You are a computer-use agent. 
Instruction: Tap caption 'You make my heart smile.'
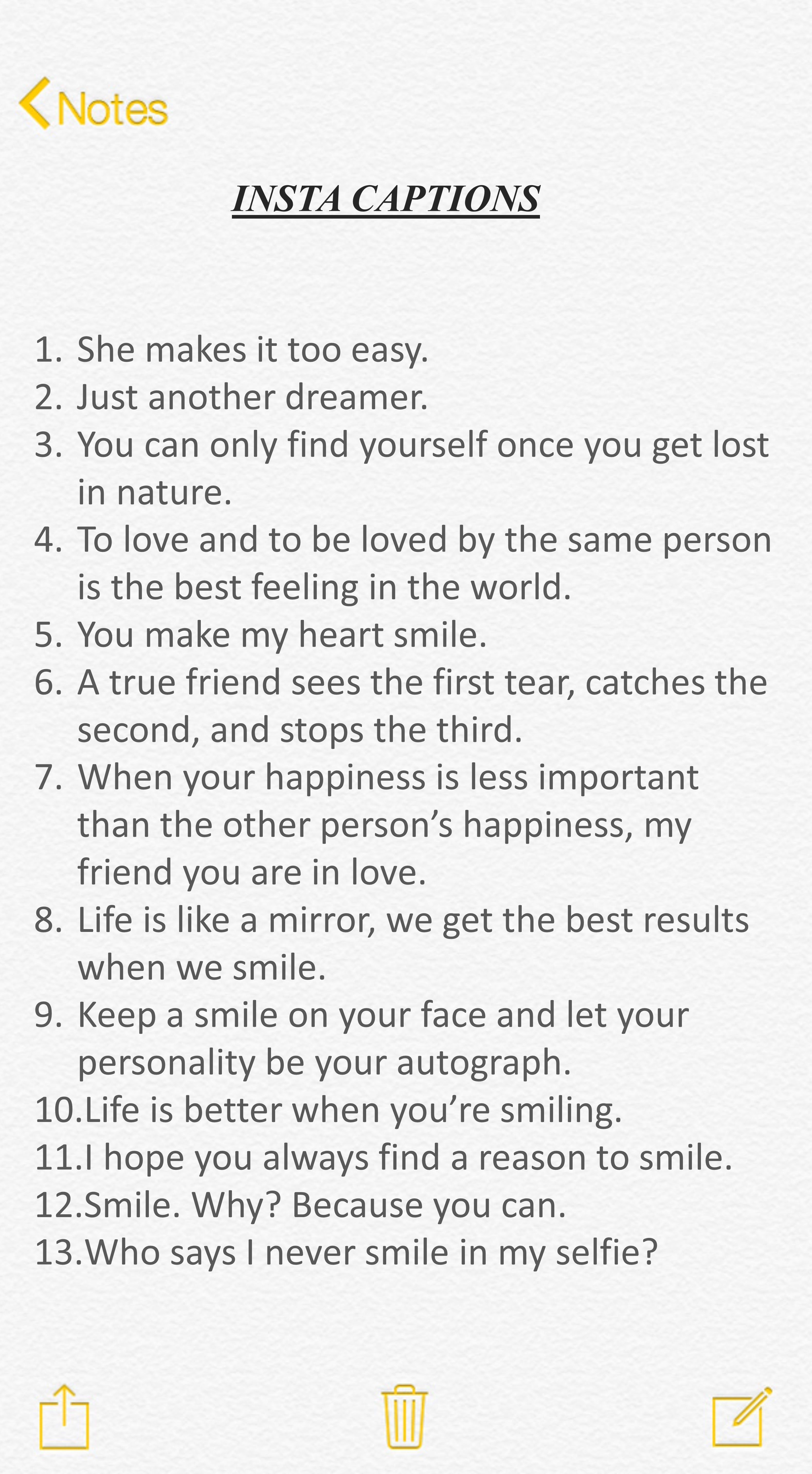tap(282, 635)
